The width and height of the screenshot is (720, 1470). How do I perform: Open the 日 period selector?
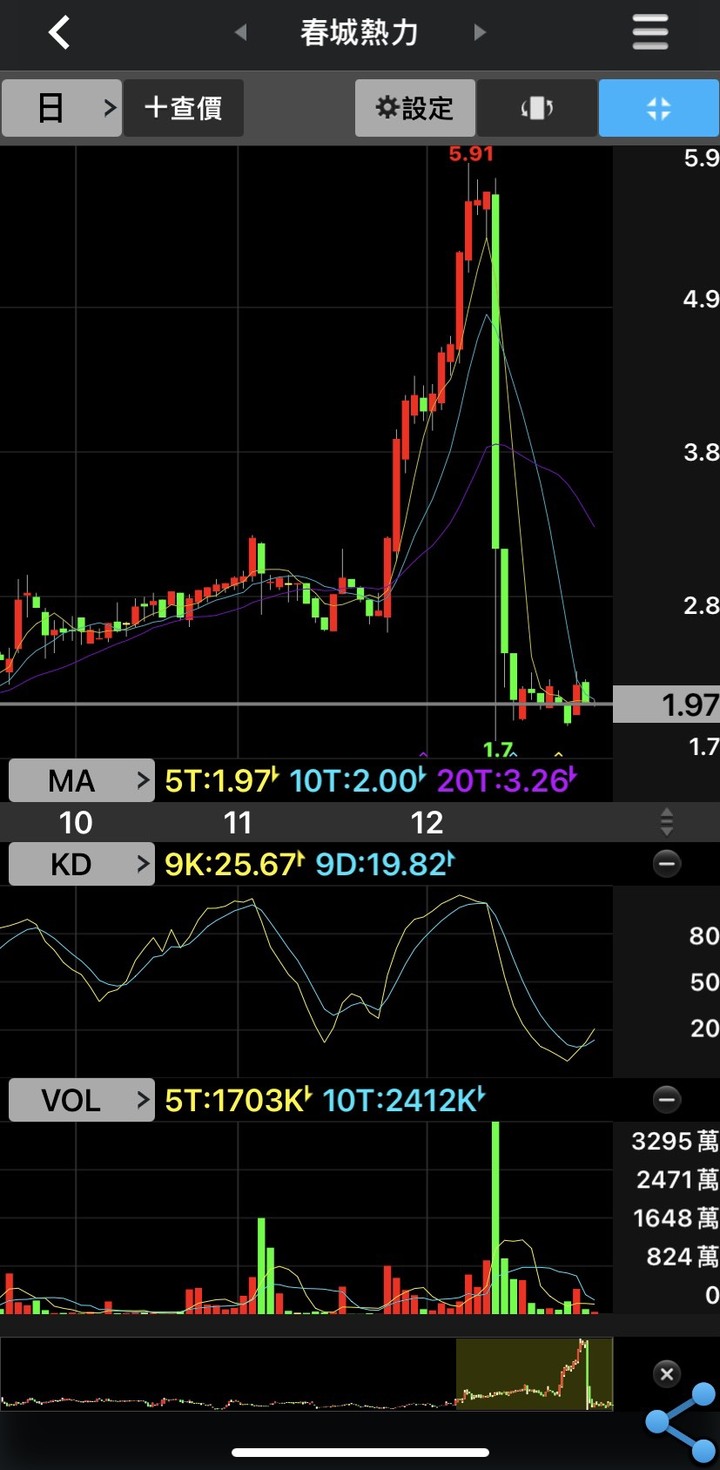[62, 108]
